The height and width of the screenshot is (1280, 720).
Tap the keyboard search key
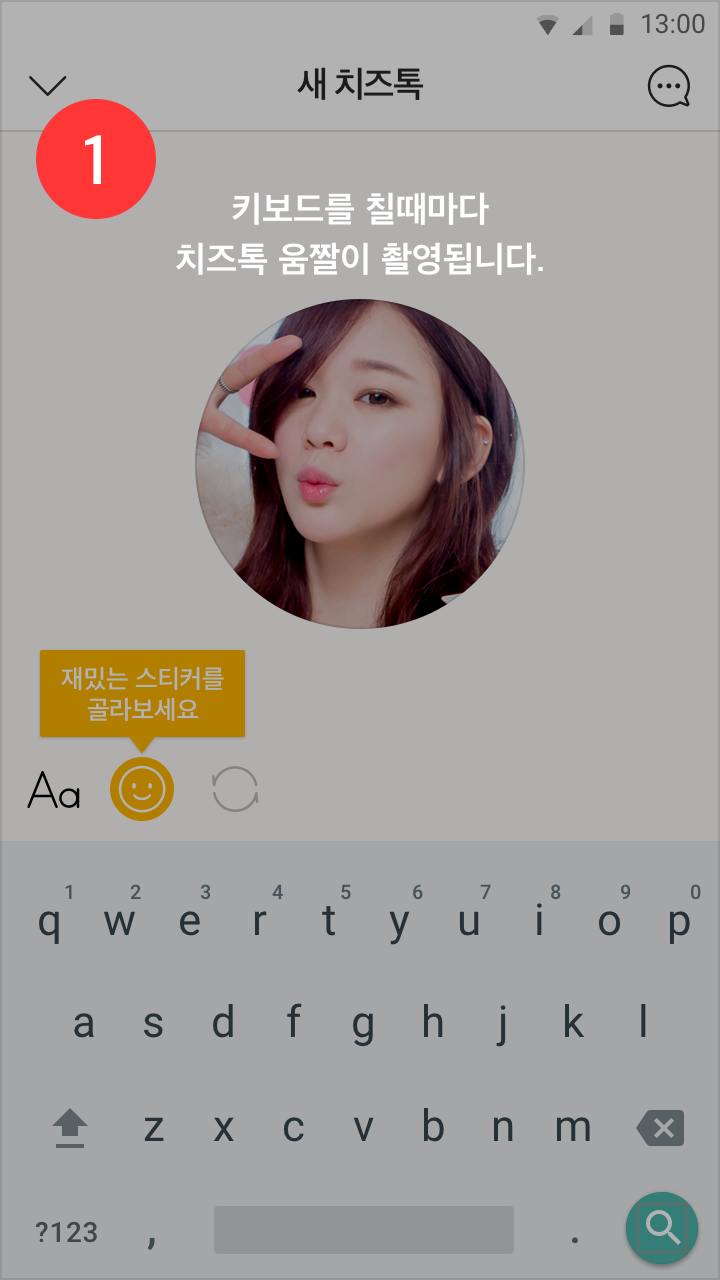pyautogui.click(x=662, y=1224)
